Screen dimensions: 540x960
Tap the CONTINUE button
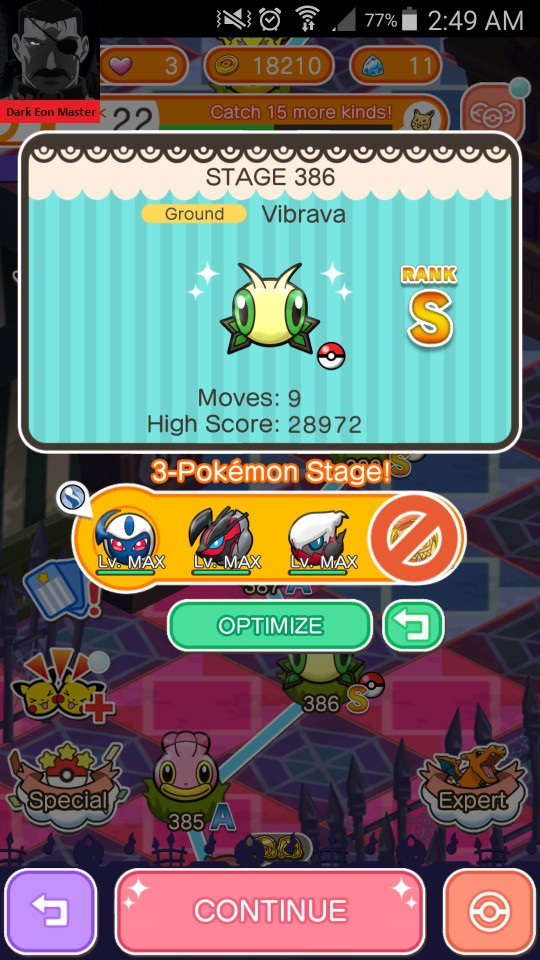[270, 910]
